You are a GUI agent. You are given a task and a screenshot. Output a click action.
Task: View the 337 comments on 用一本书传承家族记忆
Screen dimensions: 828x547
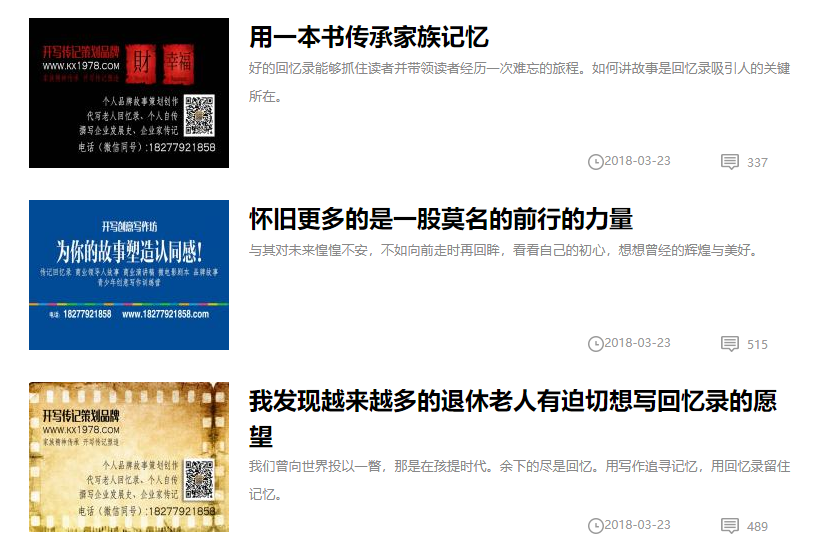pos(744,162)
